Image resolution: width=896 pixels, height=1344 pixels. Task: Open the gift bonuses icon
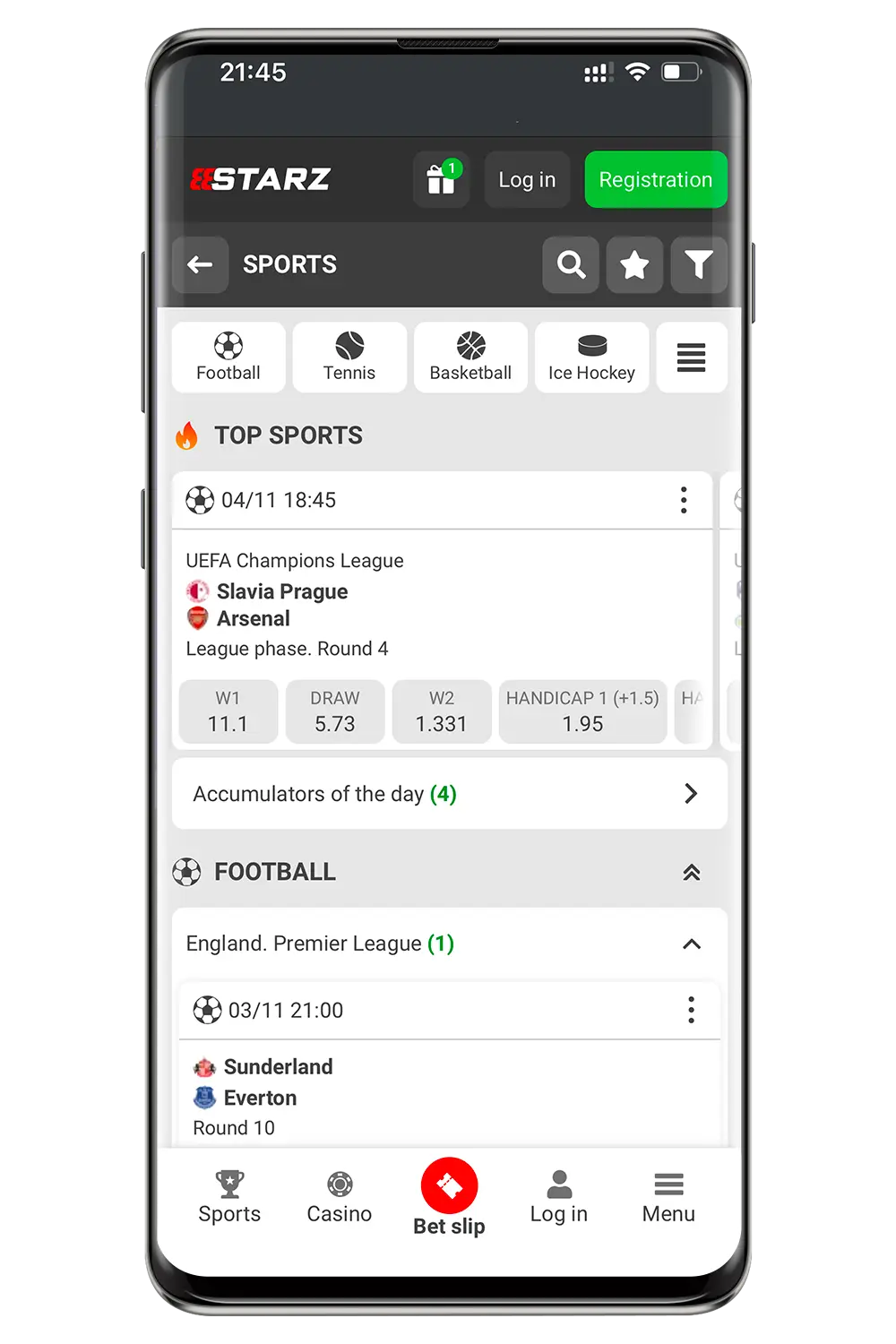(x=441, y=180)
